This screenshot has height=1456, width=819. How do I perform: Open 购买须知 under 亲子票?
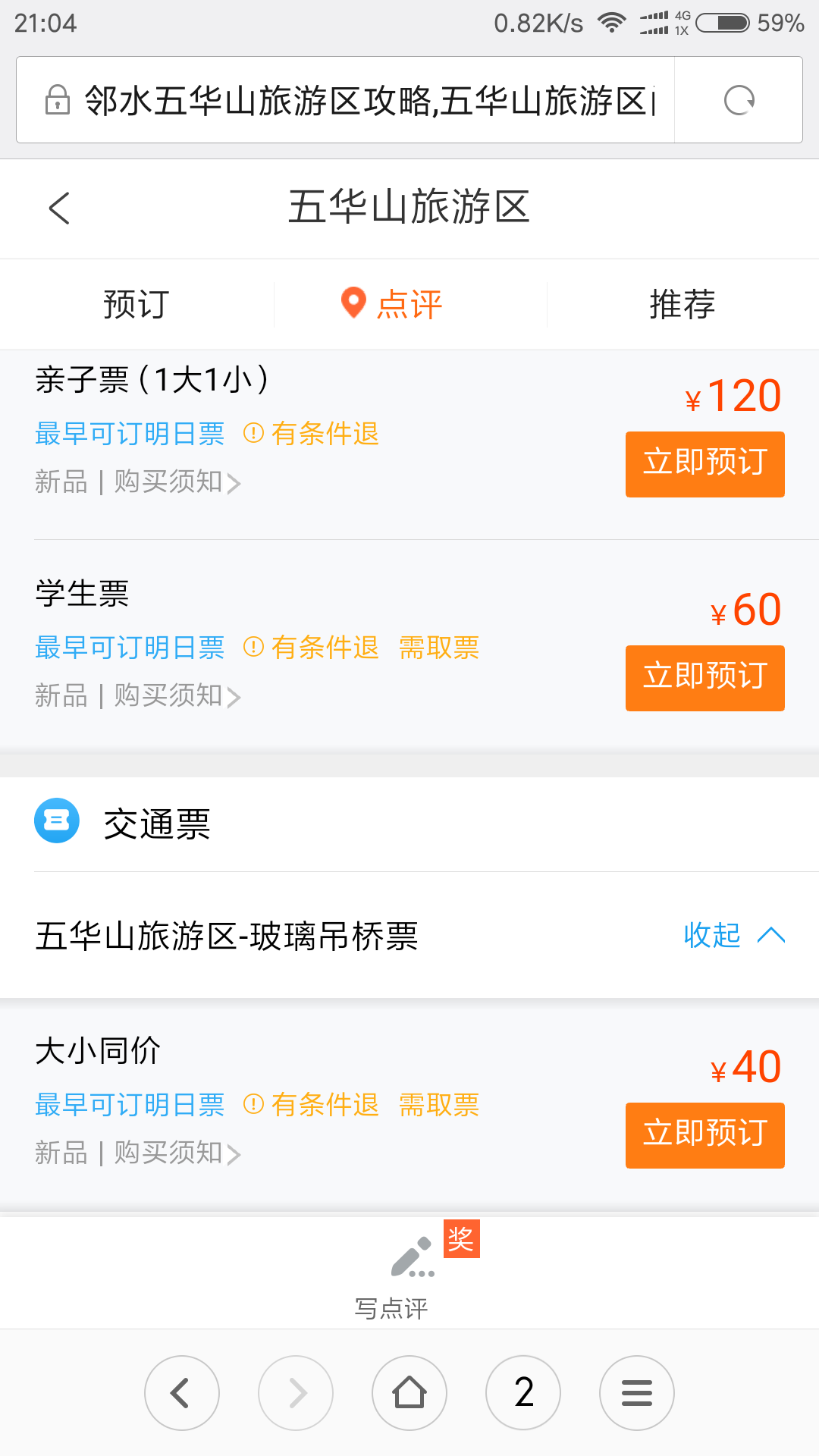pyautogui.click(x=177, y=482)
